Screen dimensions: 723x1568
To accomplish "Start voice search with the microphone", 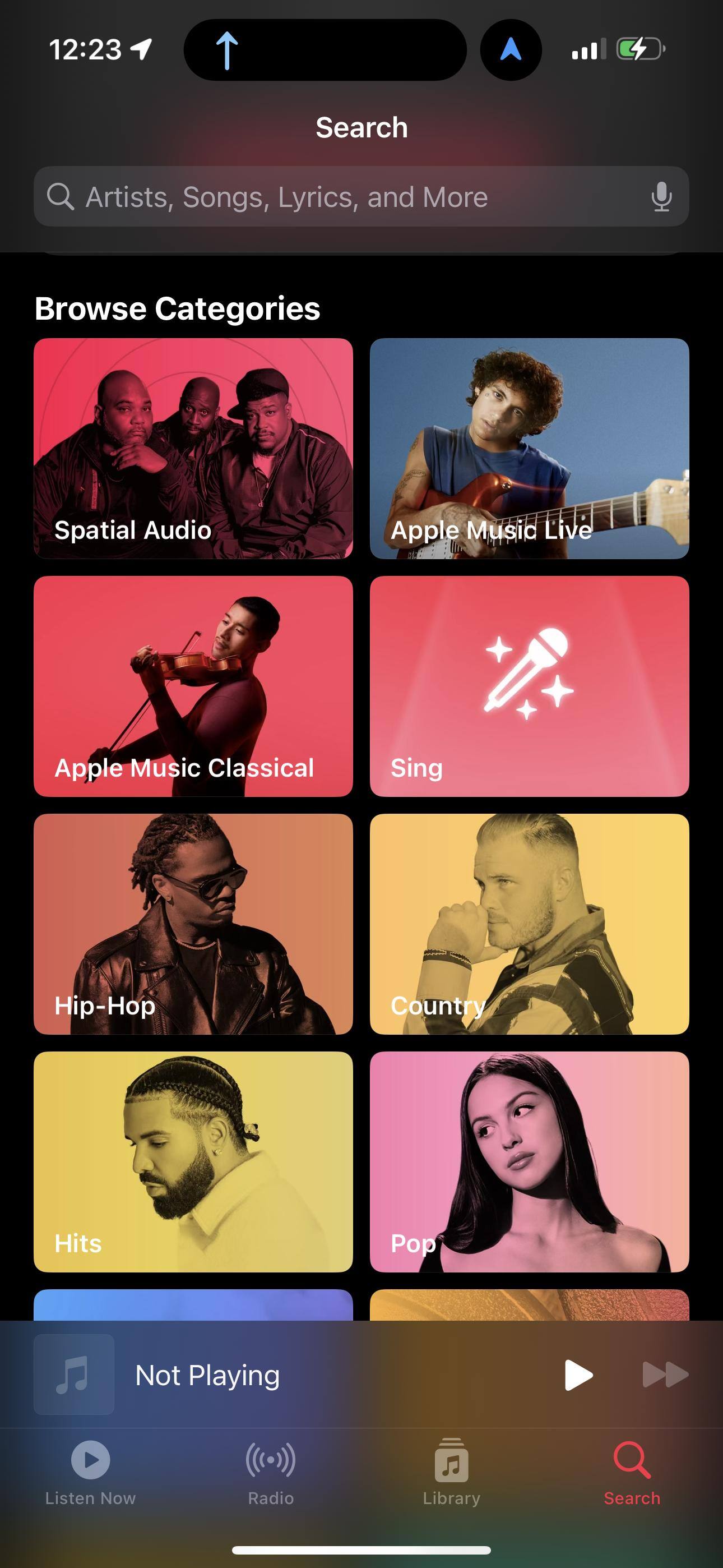I will (x=661, y=197).
